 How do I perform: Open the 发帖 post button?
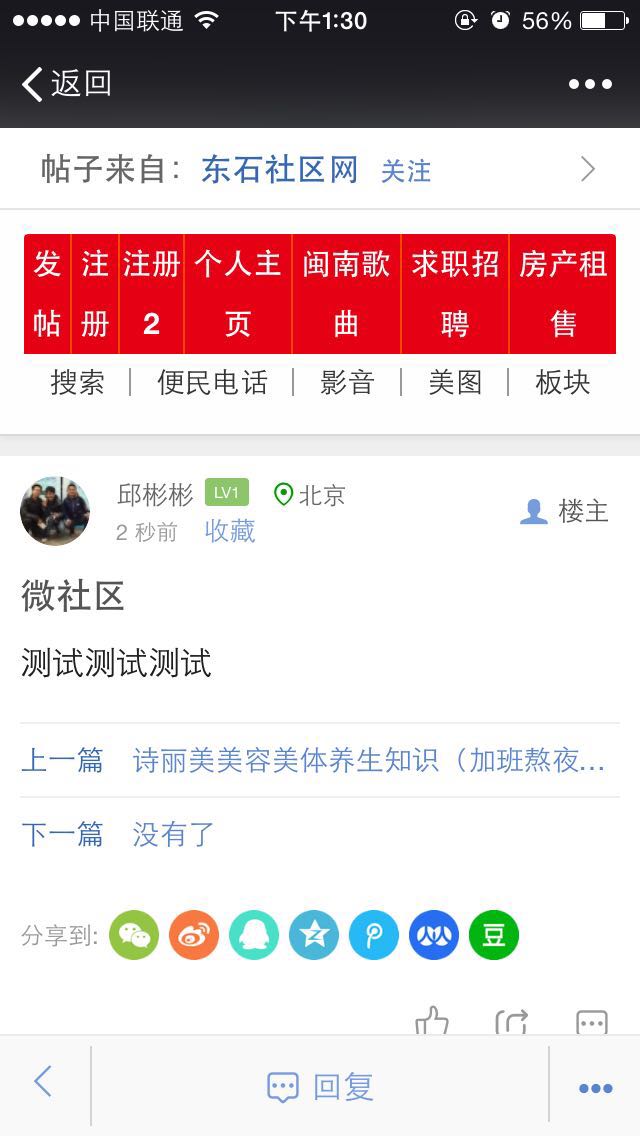pos(47,294)
